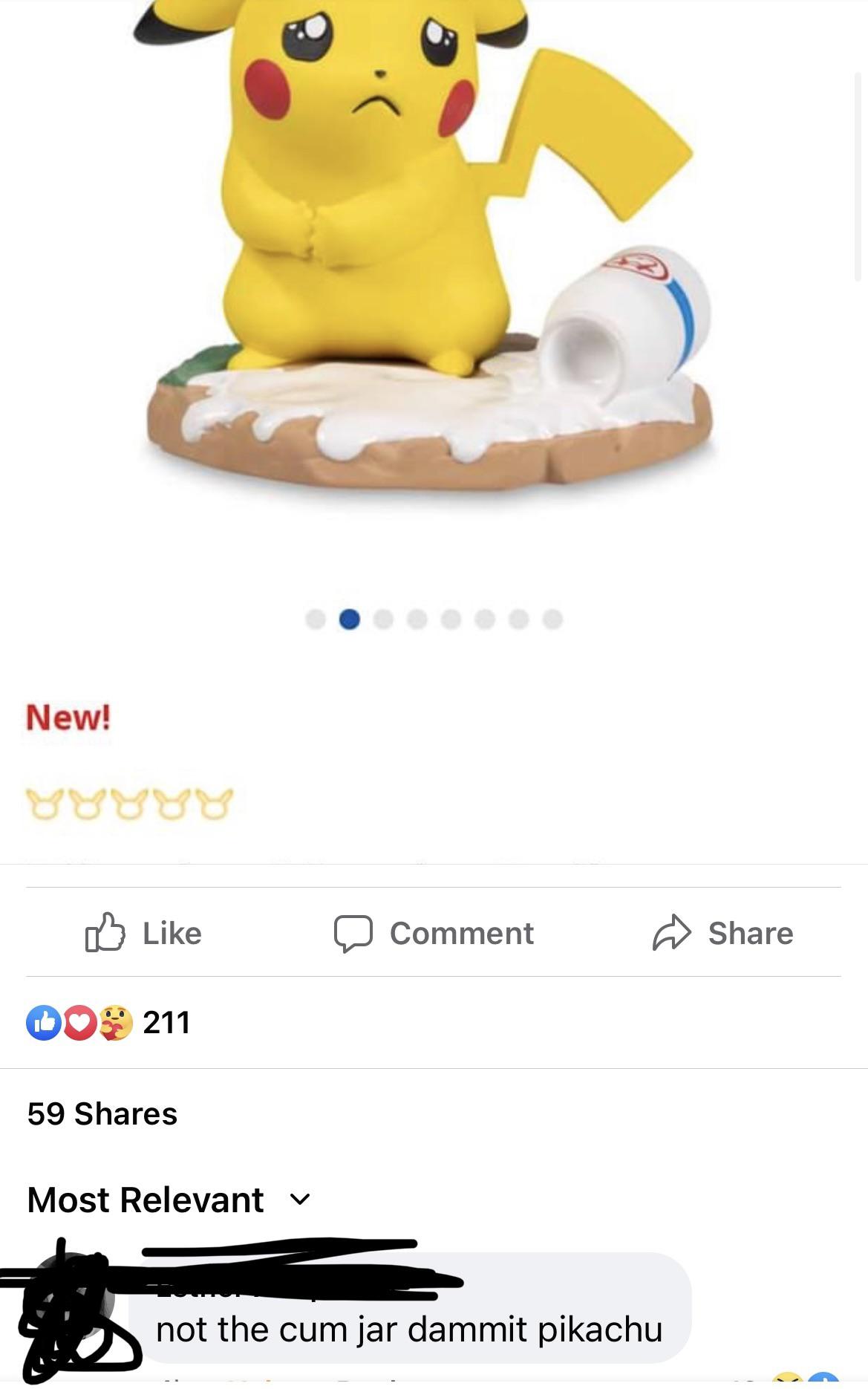The height and width of the screenshot is (1389, 868).
Task: Open the 59 Shares list
Action: click(102, 1113)
